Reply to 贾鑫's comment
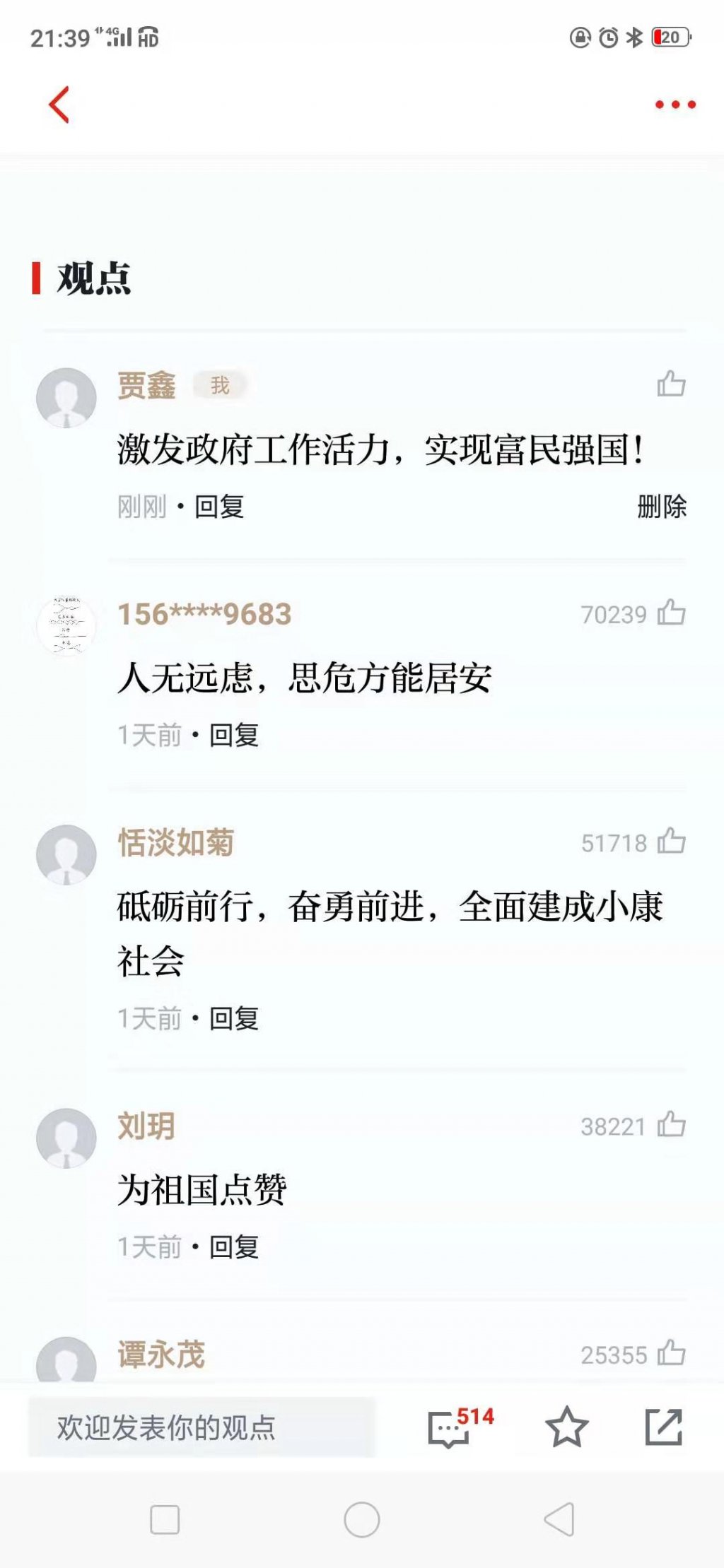The width and height of the screenshot is (724, 1568). (x=219, y=507)
